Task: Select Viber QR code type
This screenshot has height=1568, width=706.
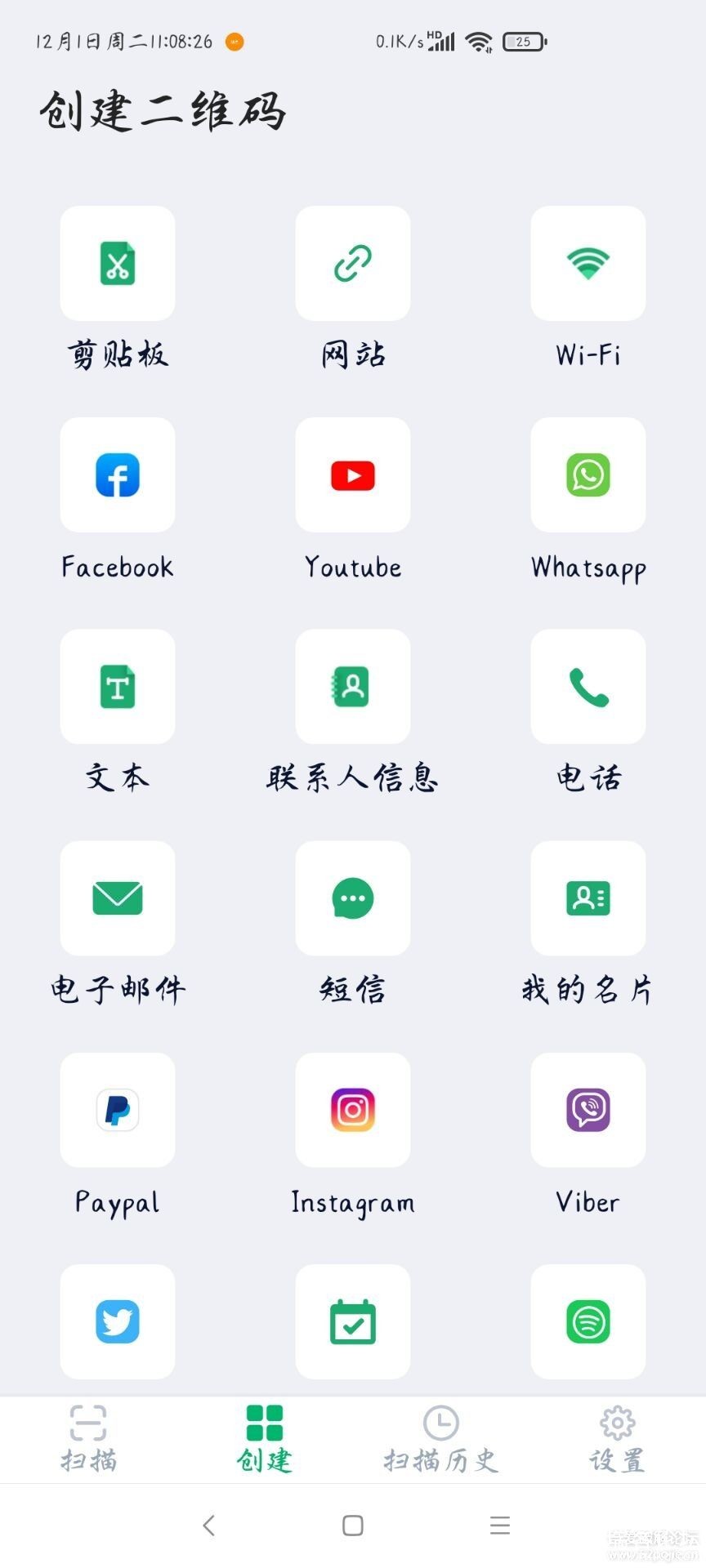Action: tap(588, 1110)
